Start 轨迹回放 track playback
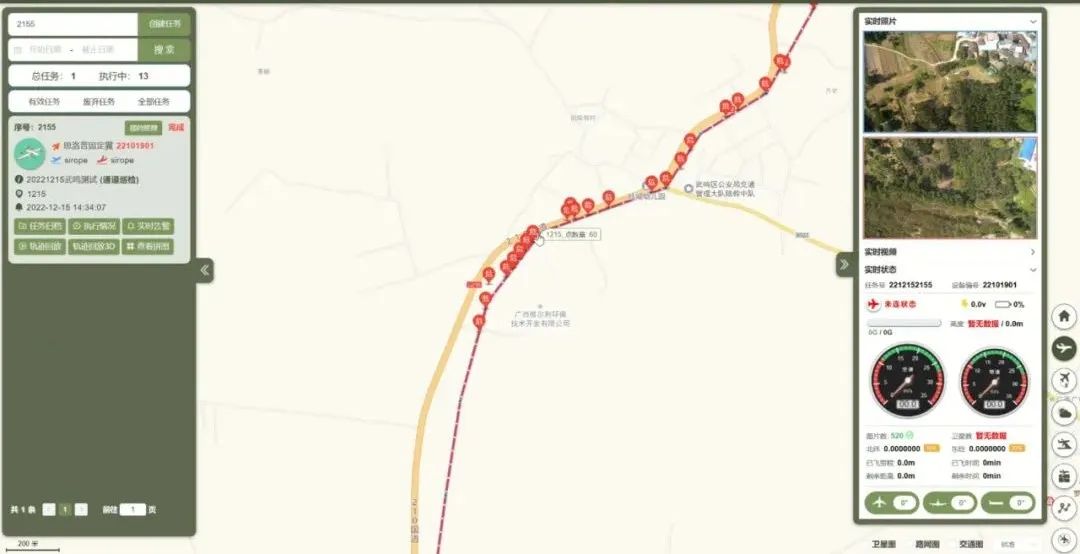 coord(39,246)
